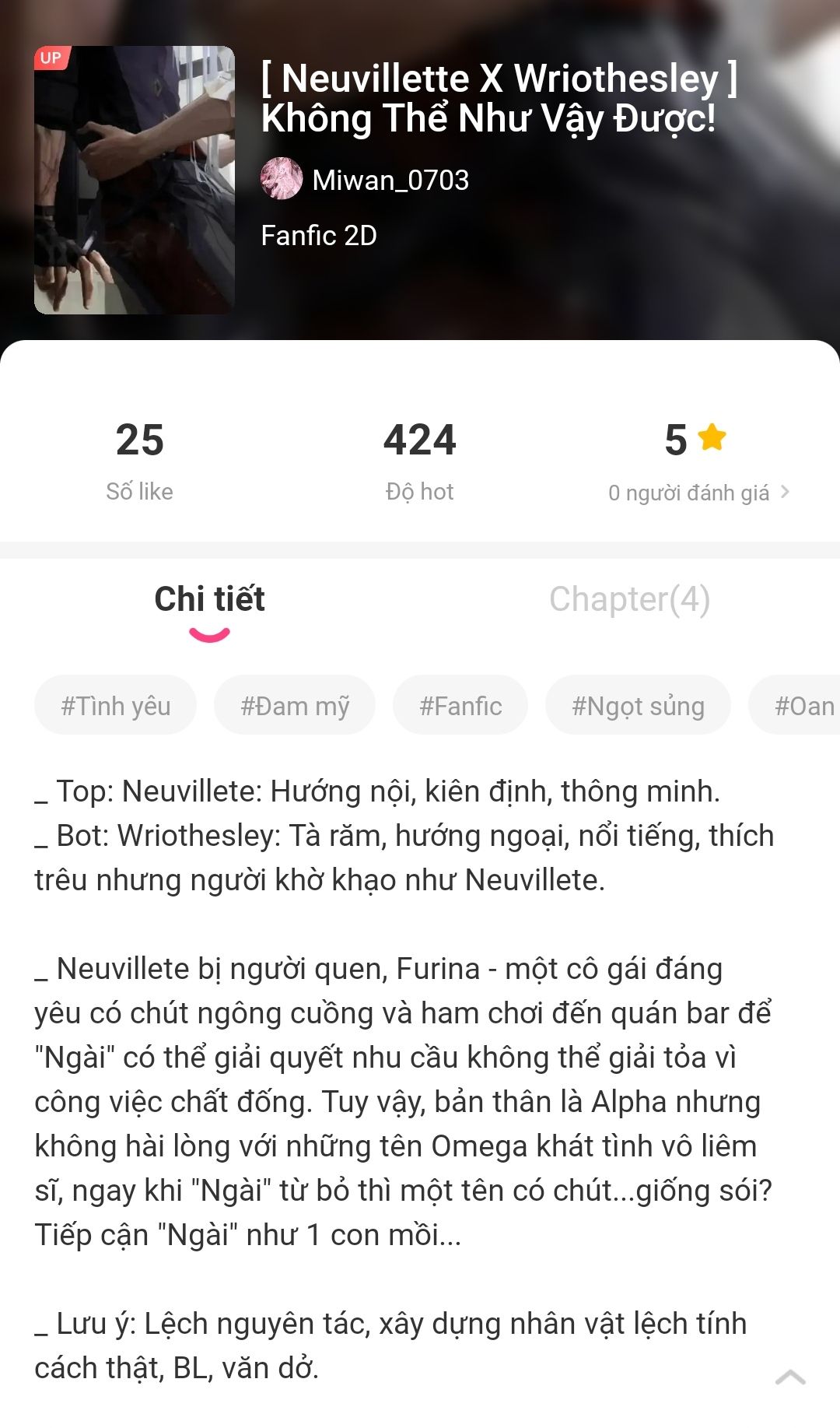Viewport: 840px width, 1428px height.
Task: Choose the #Ngọt sủng tag chip
Action: coord(638,706)
